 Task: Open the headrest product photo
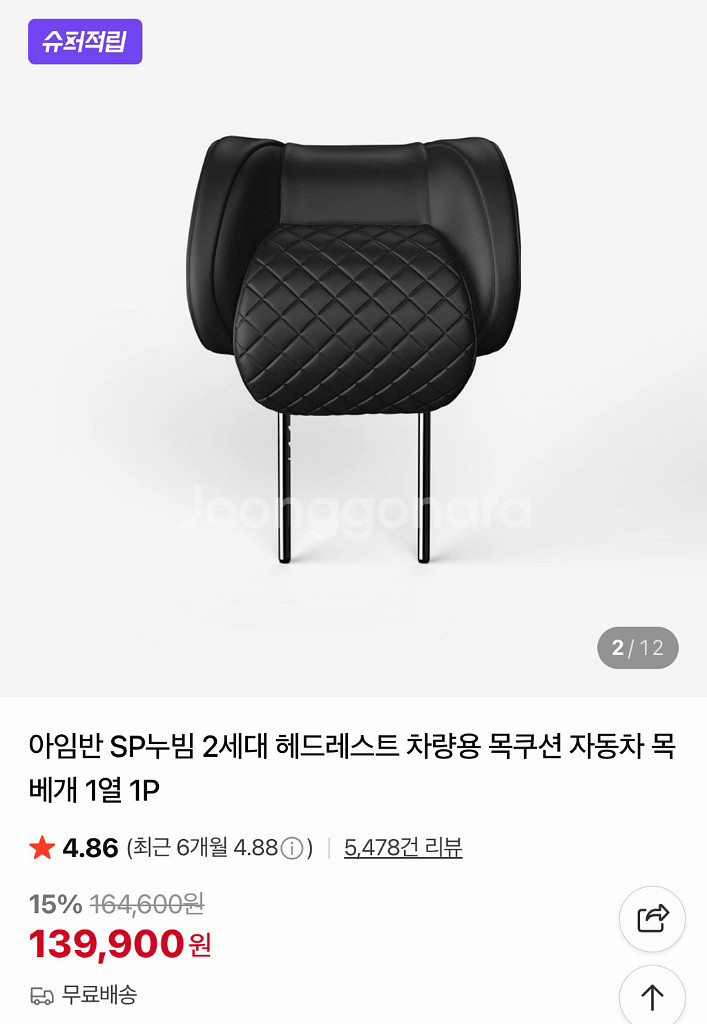click(353, 350)
